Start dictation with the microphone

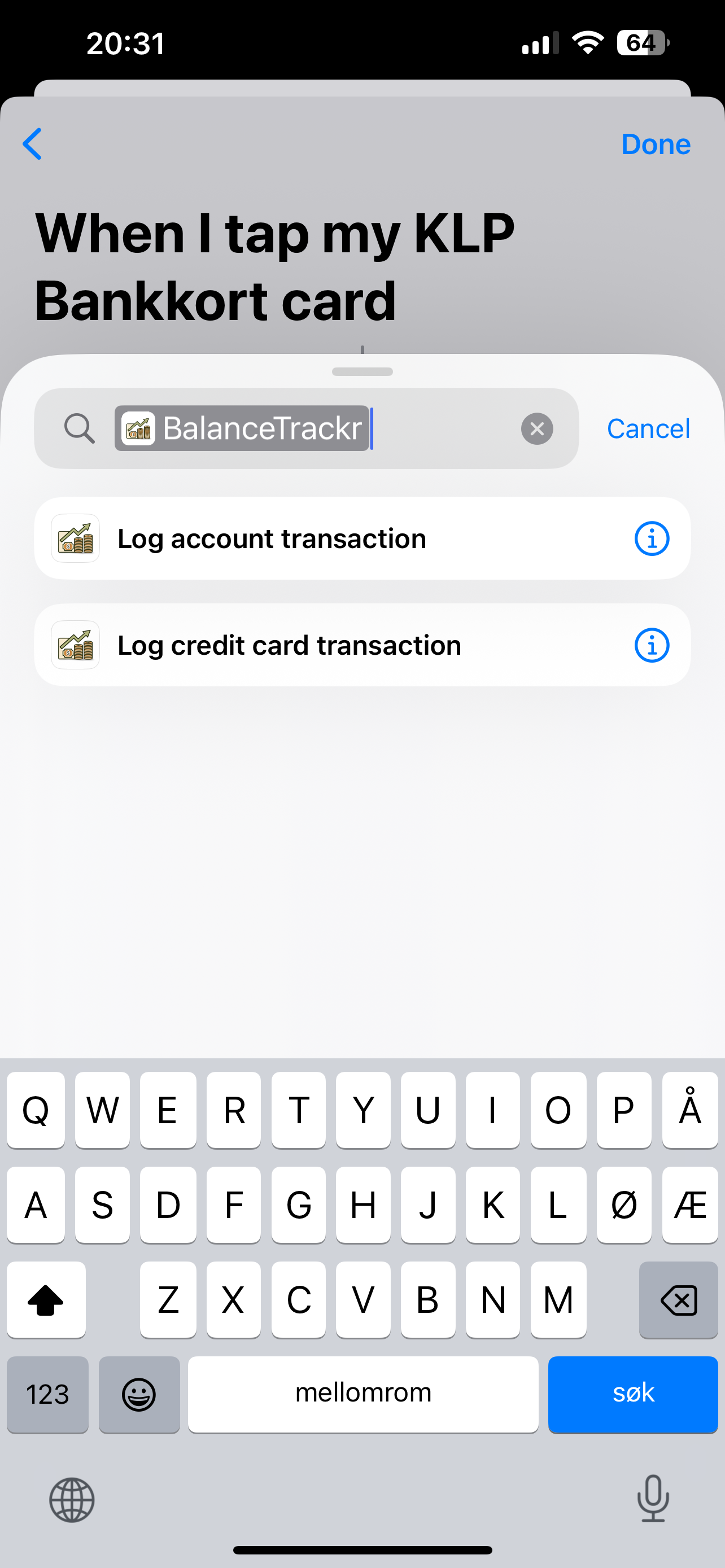653,1499
